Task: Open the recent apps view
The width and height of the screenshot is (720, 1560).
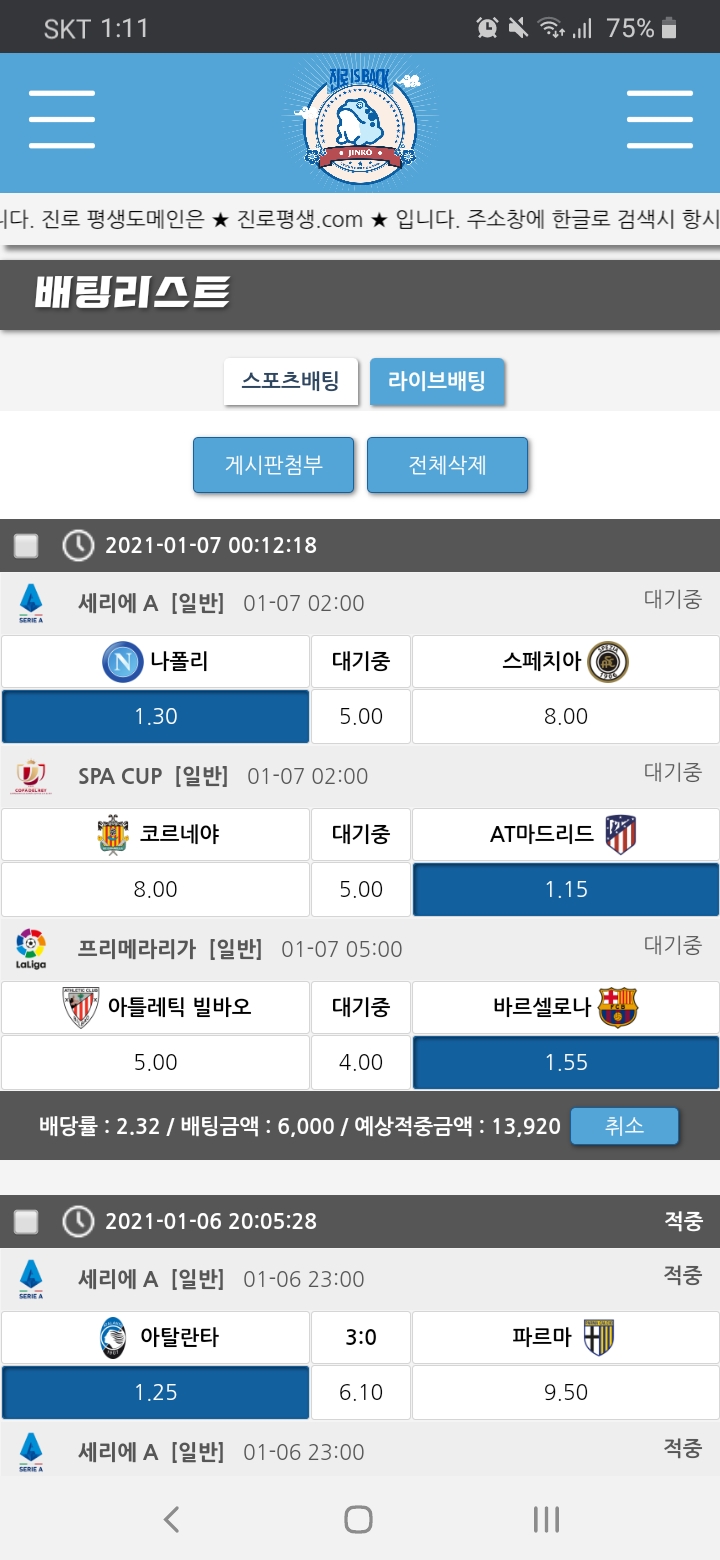Action: pos(546,1520)
